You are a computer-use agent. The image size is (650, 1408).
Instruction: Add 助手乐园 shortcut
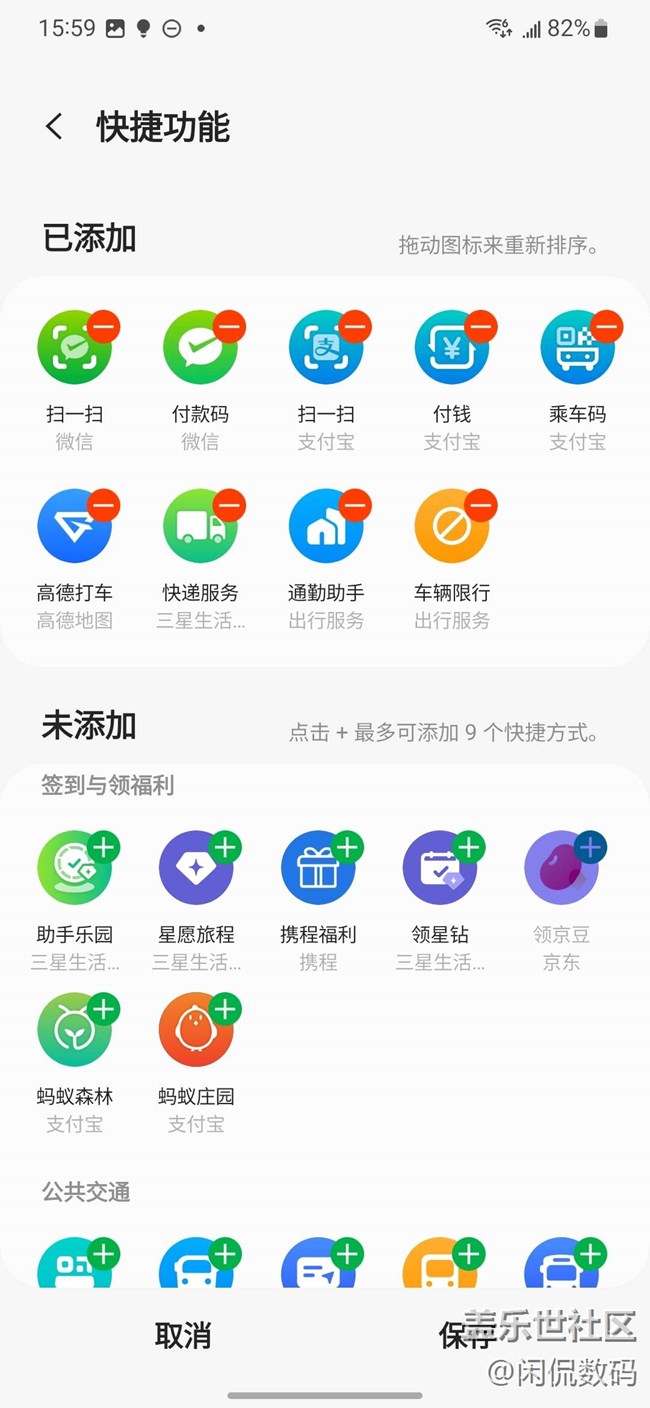coord(104,848)
